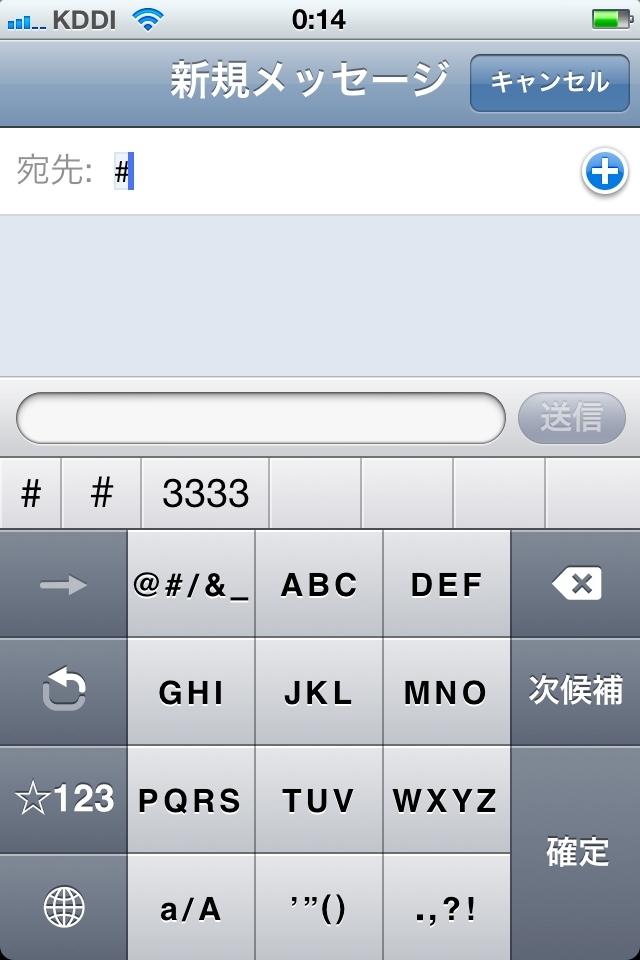Tap the @#/&_ symbols key
The height and width of the screenshot is (960, 640).
pyautogui.click(x=191, y=585)
